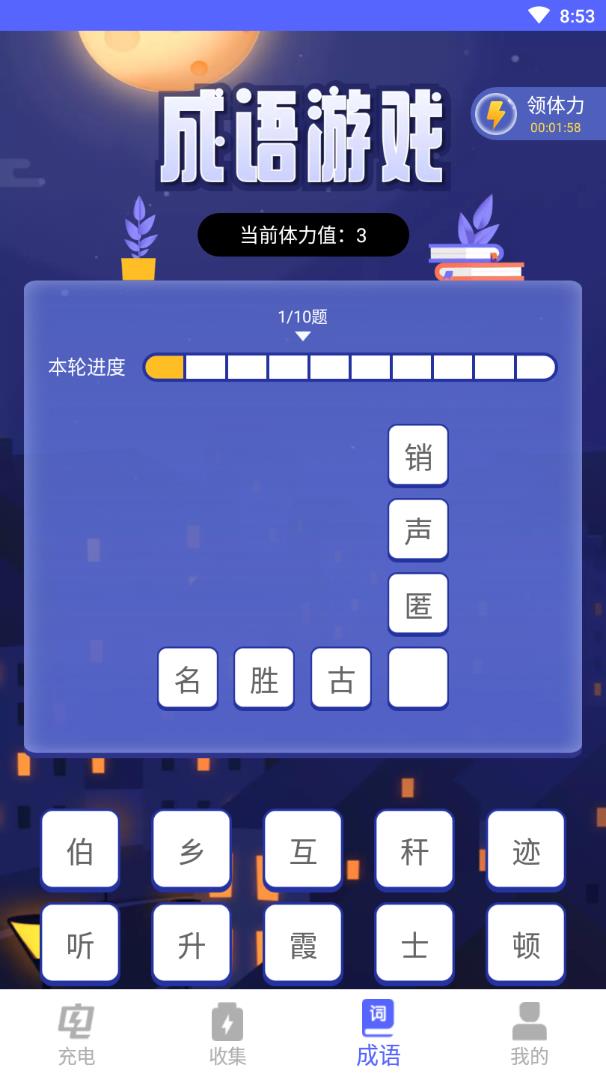
Task: Go to the 成语 tab
Action: coord(378,1035)
